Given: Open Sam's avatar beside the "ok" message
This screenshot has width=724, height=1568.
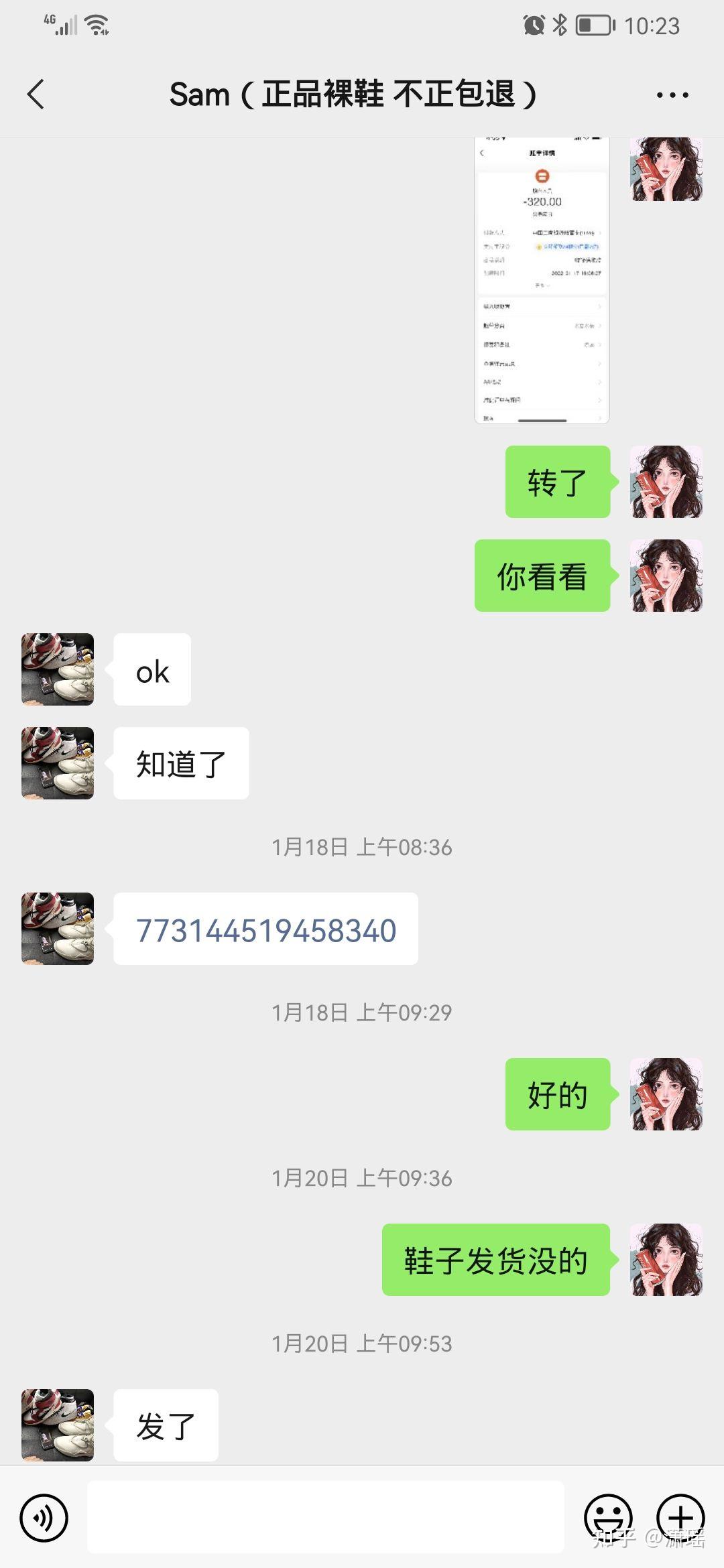Looking at the screenshot, I should pyautogui.click(x=58, y=669).
